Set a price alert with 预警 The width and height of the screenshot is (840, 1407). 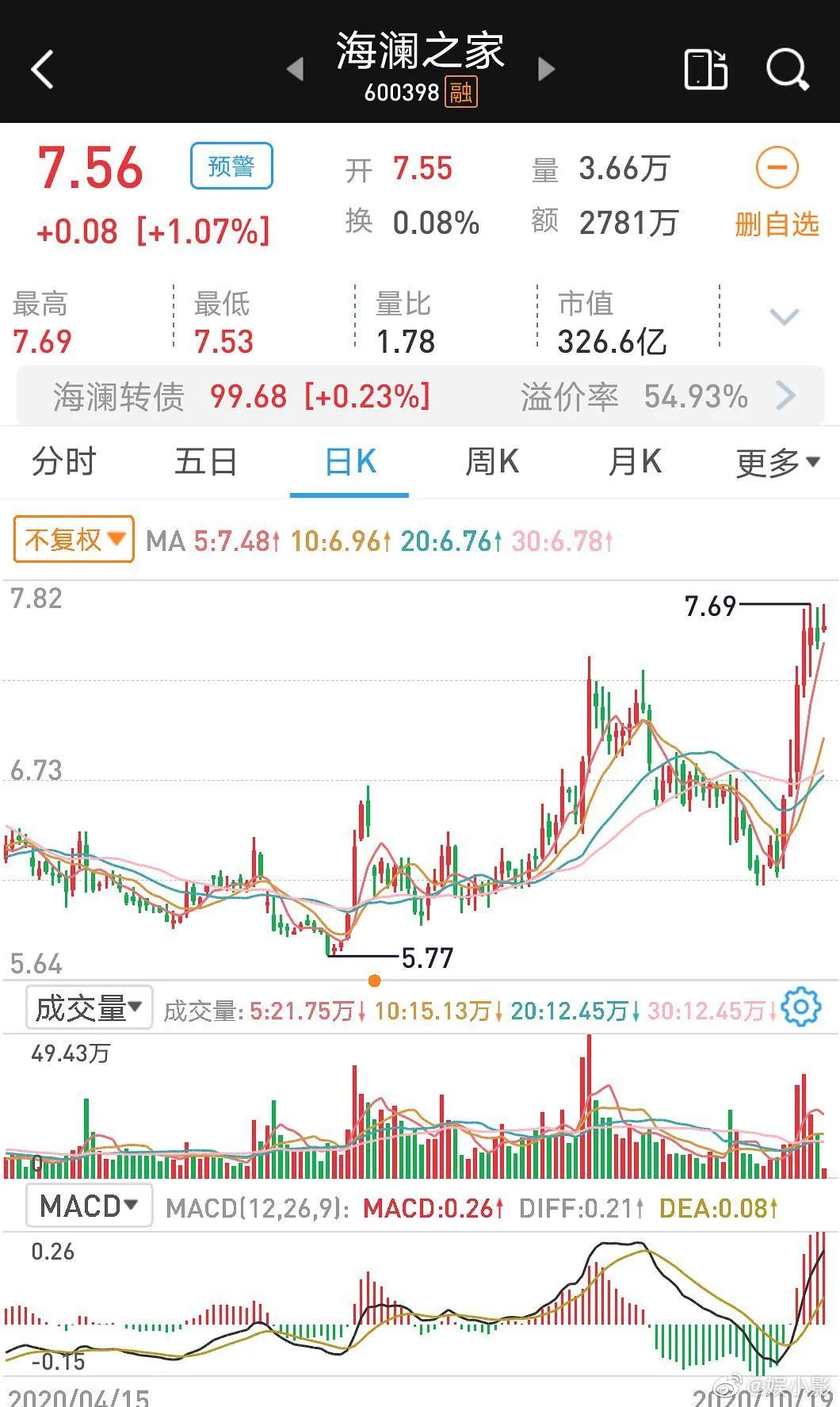point(231,166)
